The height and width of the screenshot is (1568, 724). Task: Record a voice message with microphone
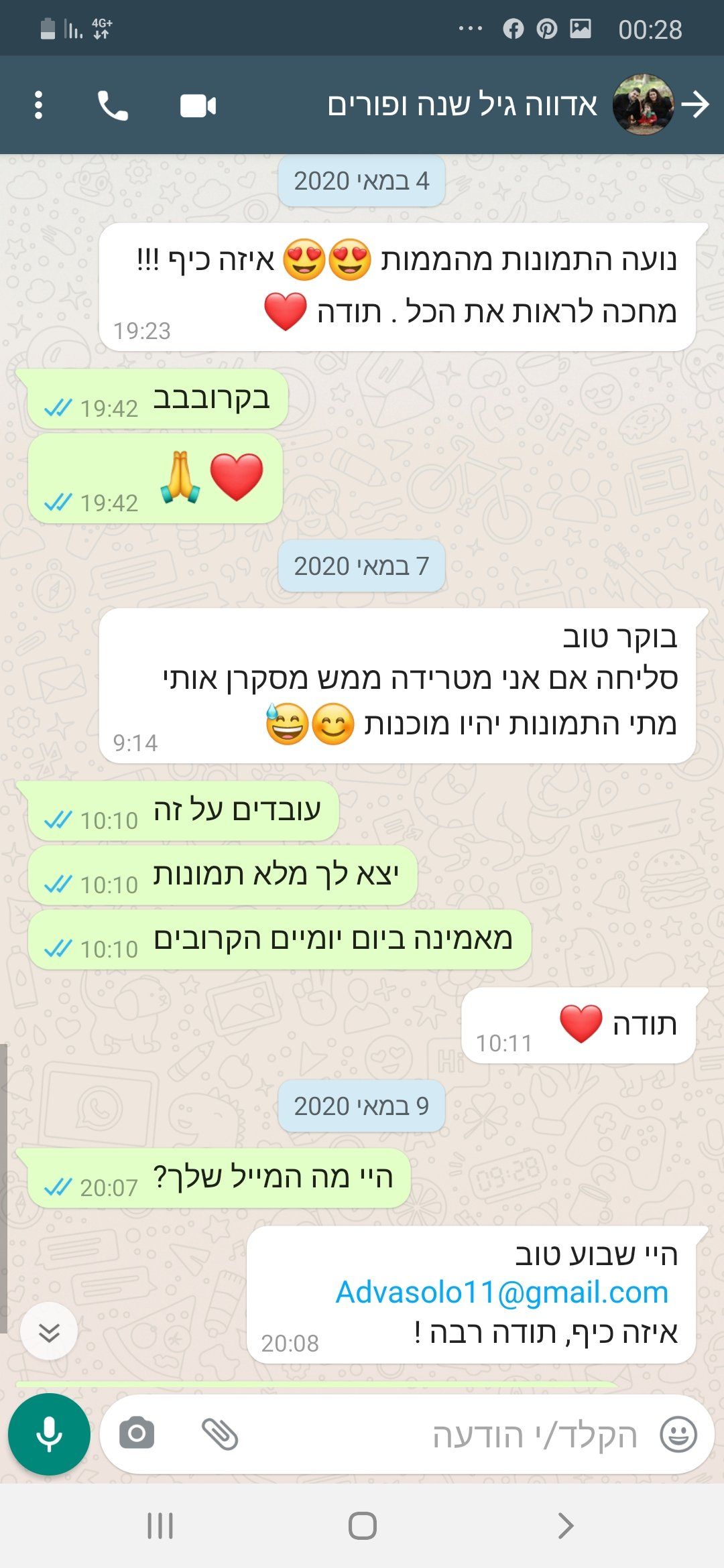[x=49, y=1434]
